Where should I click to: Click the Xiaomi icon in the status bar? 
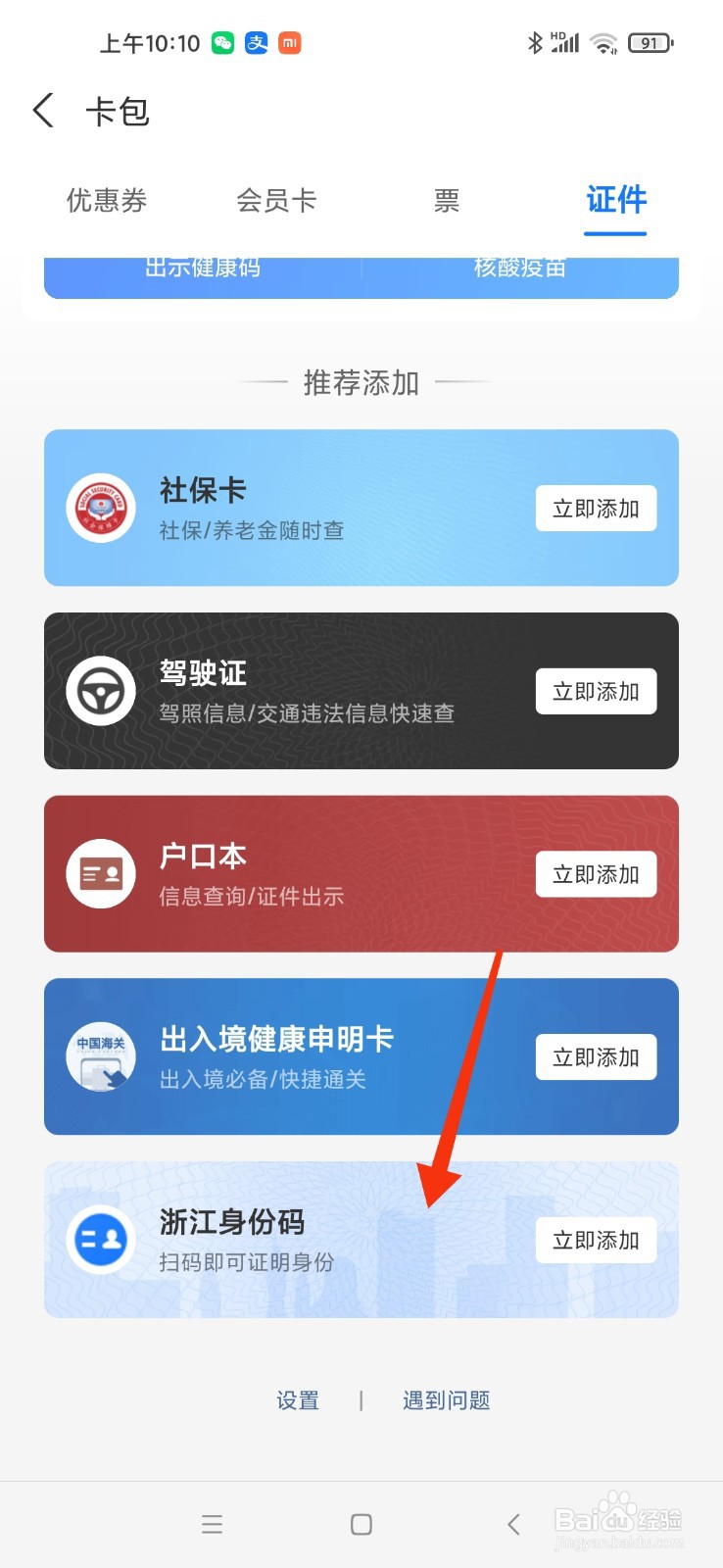289,42
